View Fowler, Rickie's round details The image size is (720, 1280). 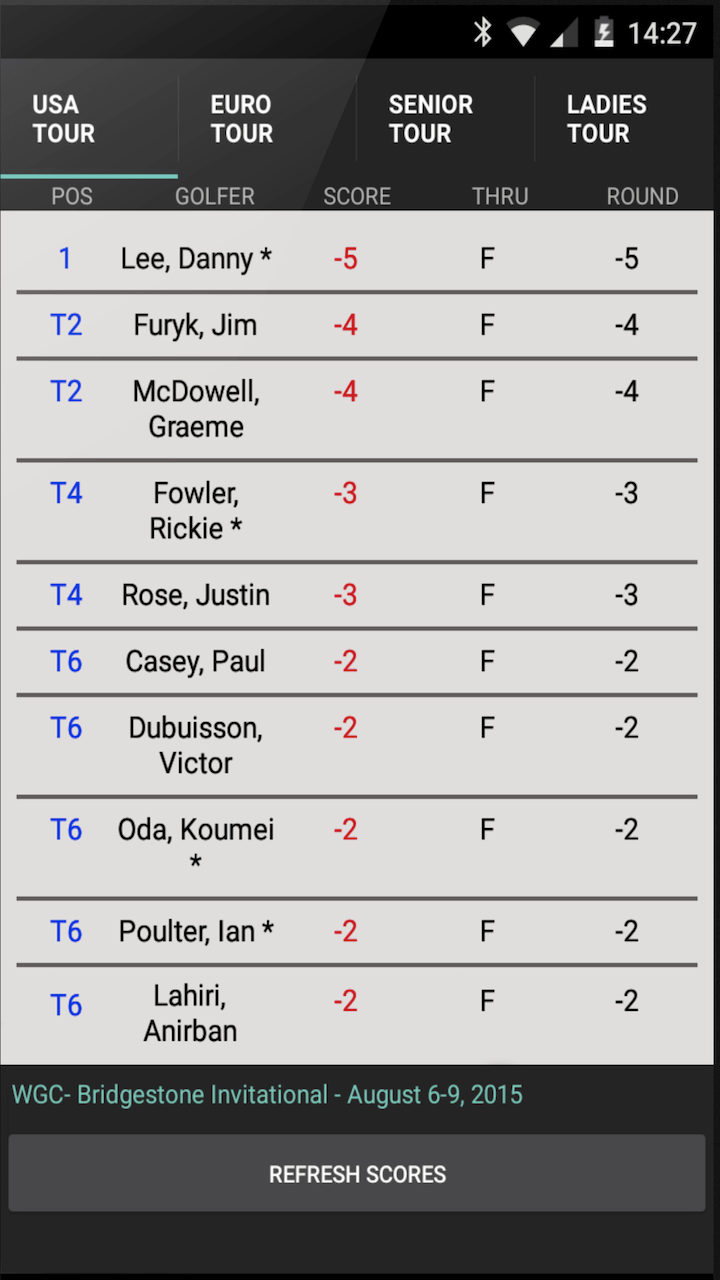pyautogui.click(x=358, y=510)
